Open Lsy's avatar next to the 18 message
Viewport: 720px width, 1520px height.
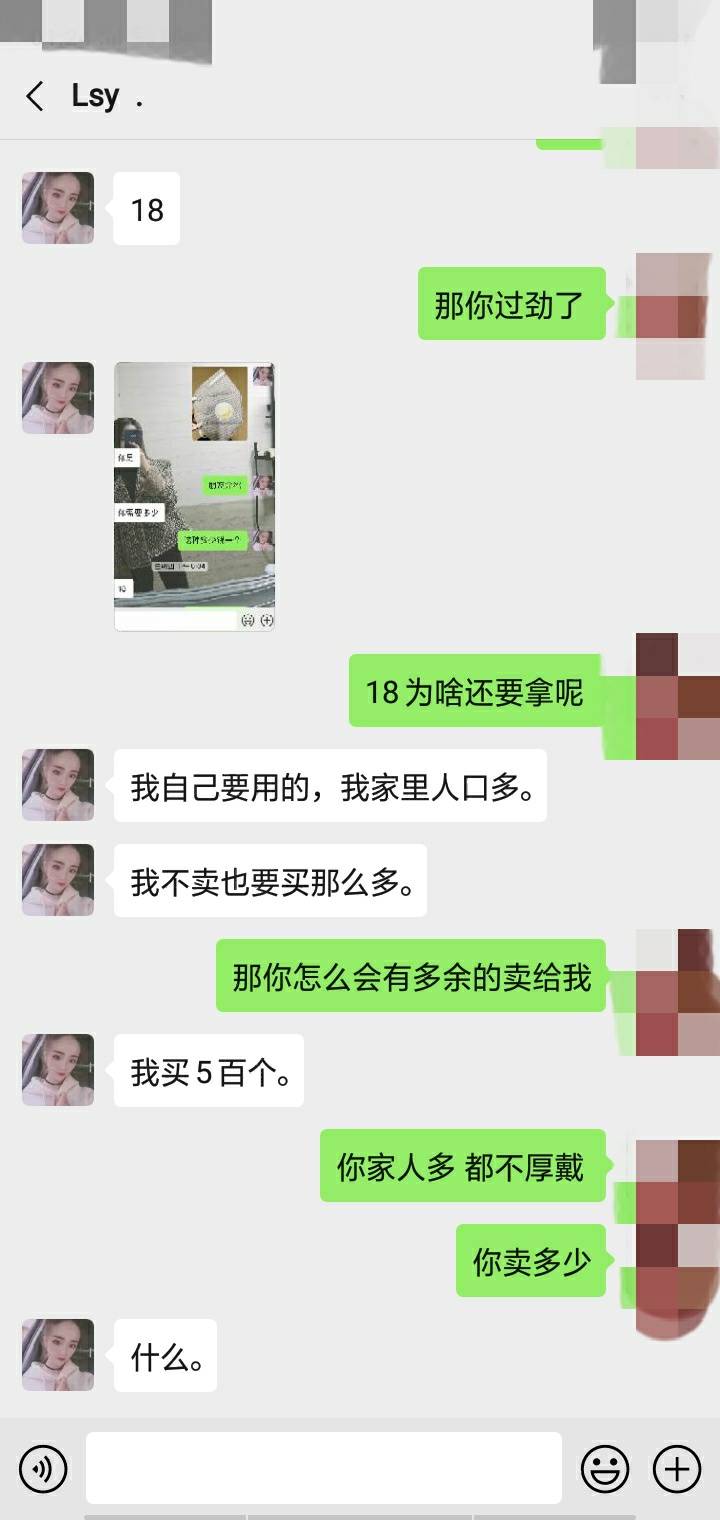[x=58, y=208]
